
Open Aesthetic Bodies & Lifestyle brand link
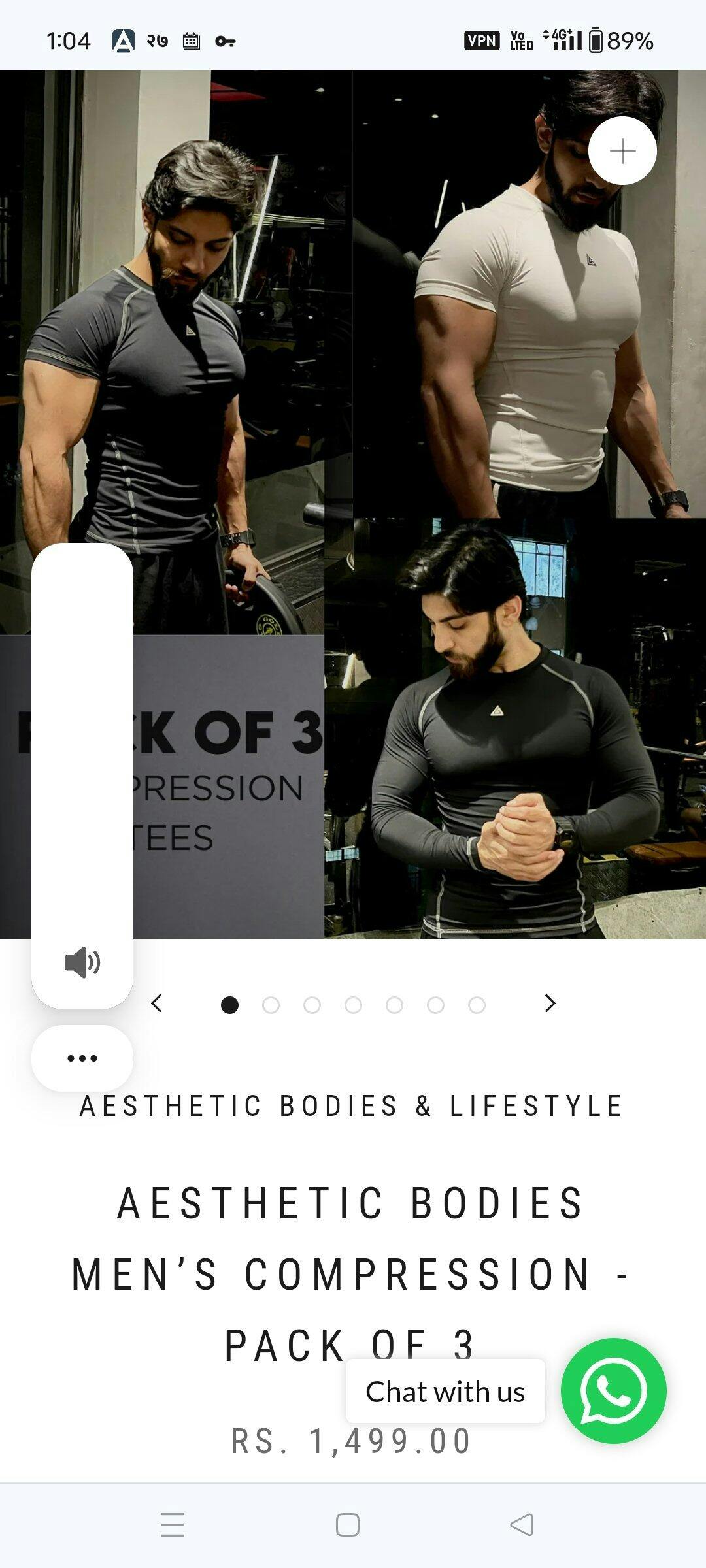(x=352, y=1106)
